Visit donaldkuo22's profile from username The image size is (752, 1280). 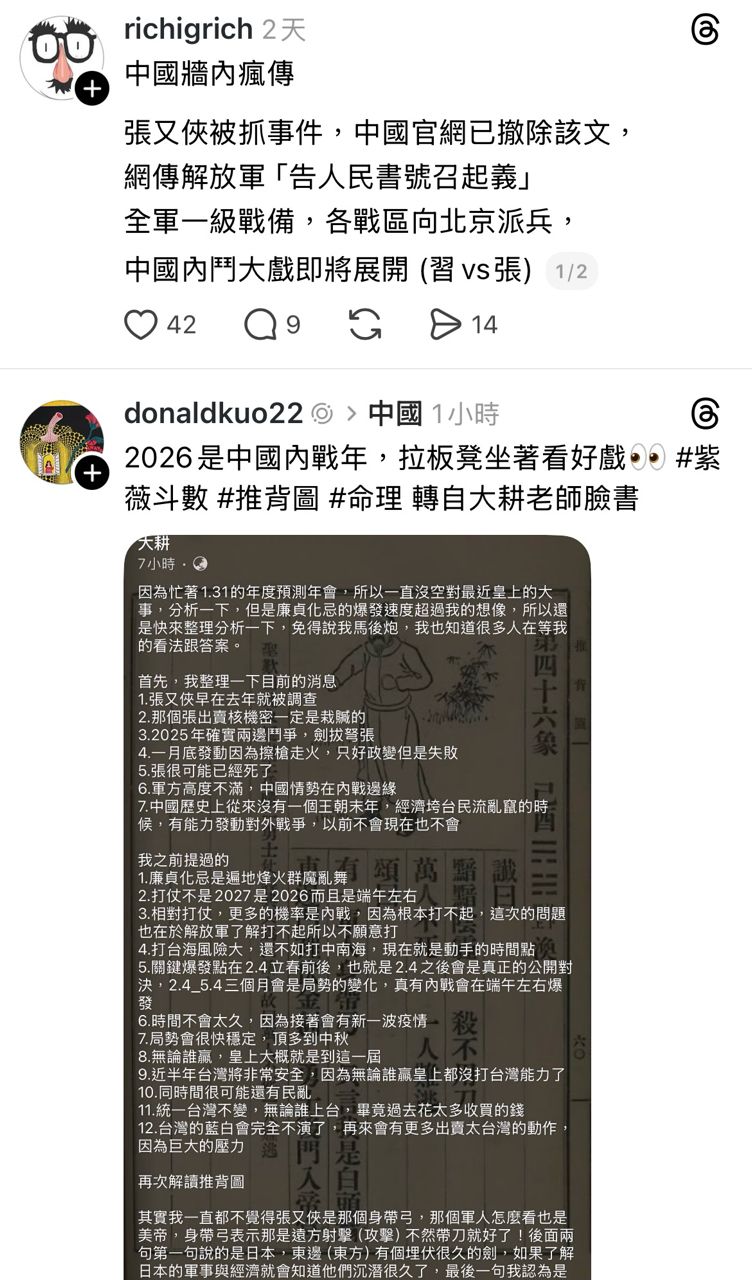213,413
